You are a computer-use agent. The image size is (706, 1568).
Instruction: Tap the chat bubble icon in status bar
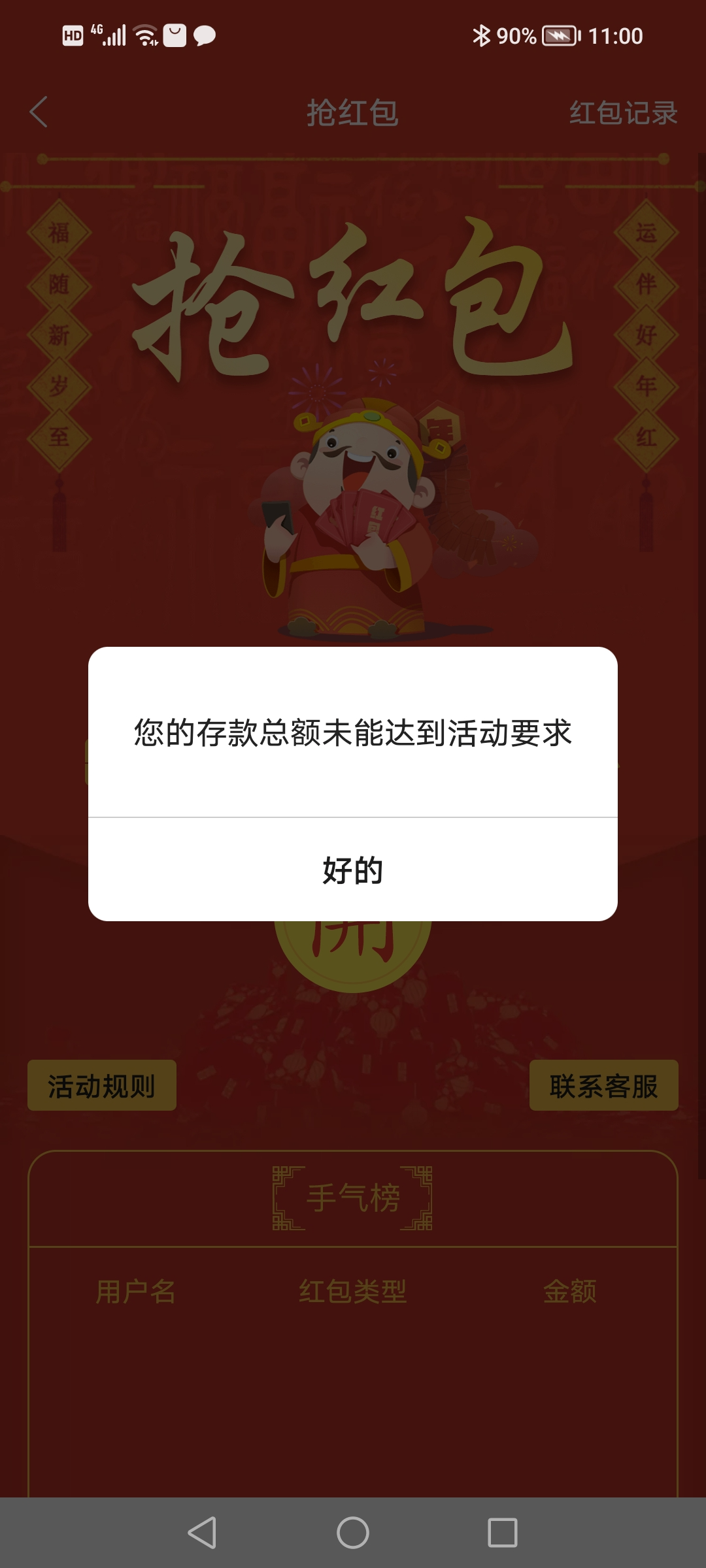click(206, 34)
